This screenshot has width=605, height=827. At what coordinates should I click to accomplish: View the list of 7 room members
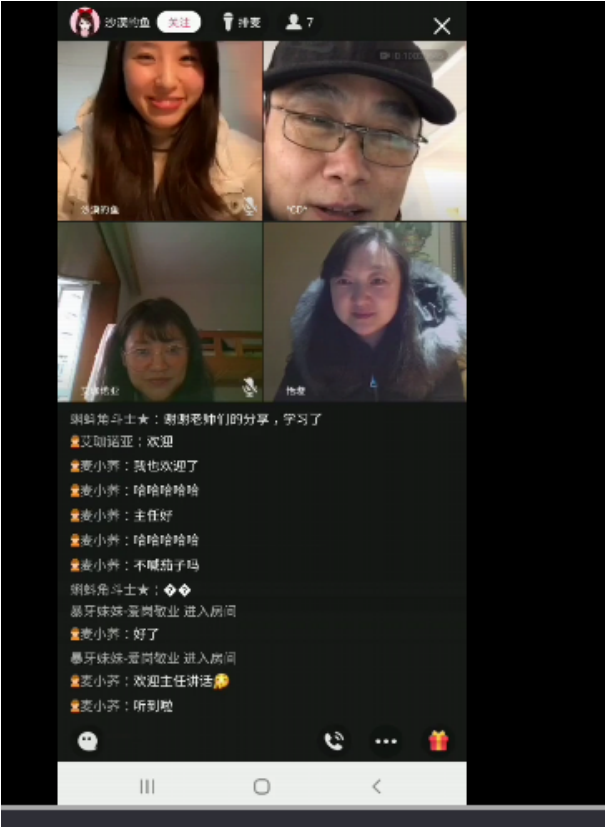pyautogui.click(x=299, y=22)
